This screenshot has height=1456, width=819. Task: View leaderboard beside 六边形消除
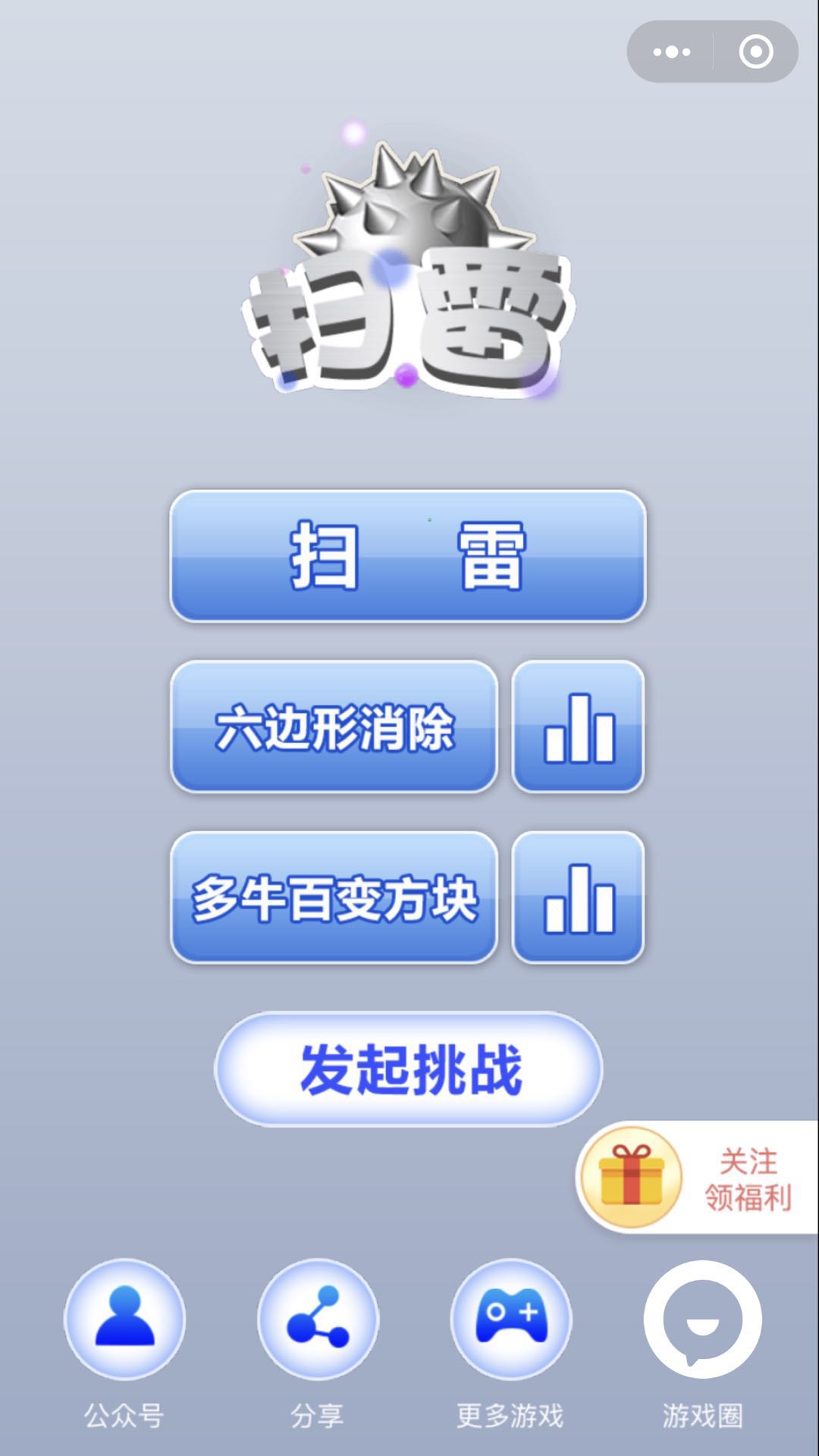578,726
